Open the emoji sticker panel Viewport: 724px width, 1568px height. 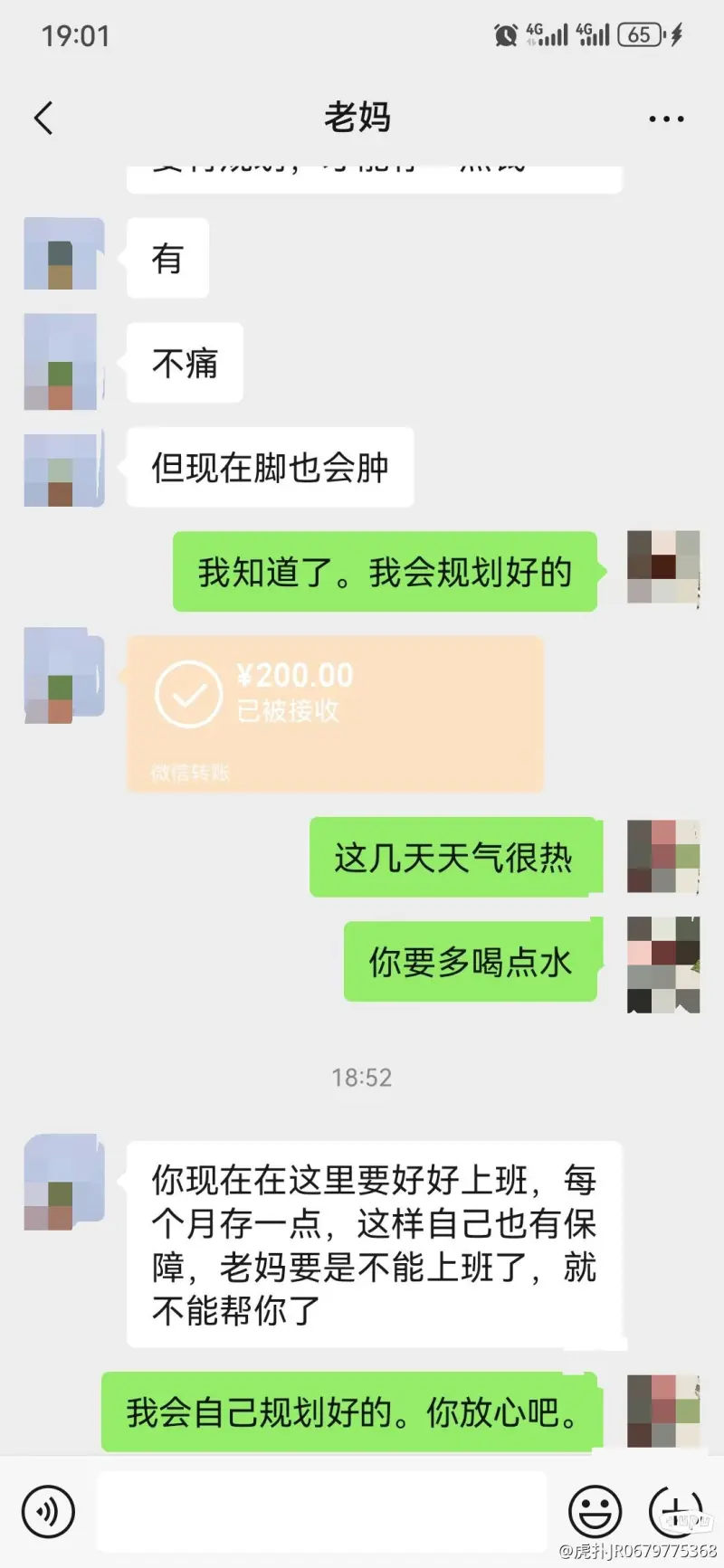point(594,1510)
